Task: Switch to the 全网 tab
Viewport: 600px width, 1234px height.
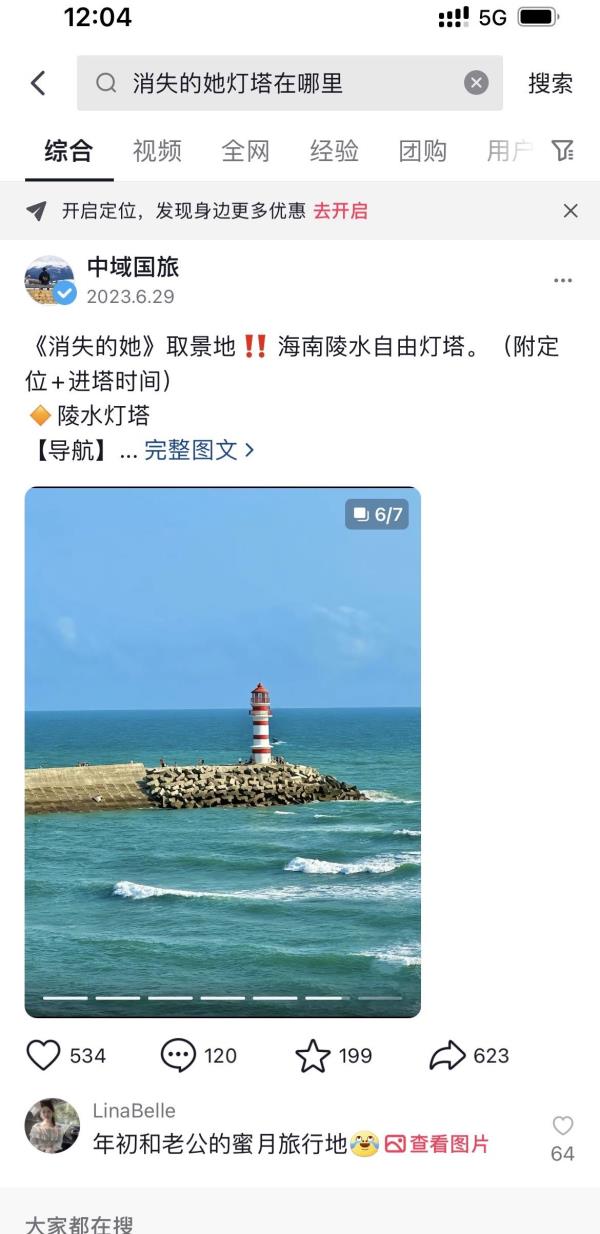Action: pos(246,151)
